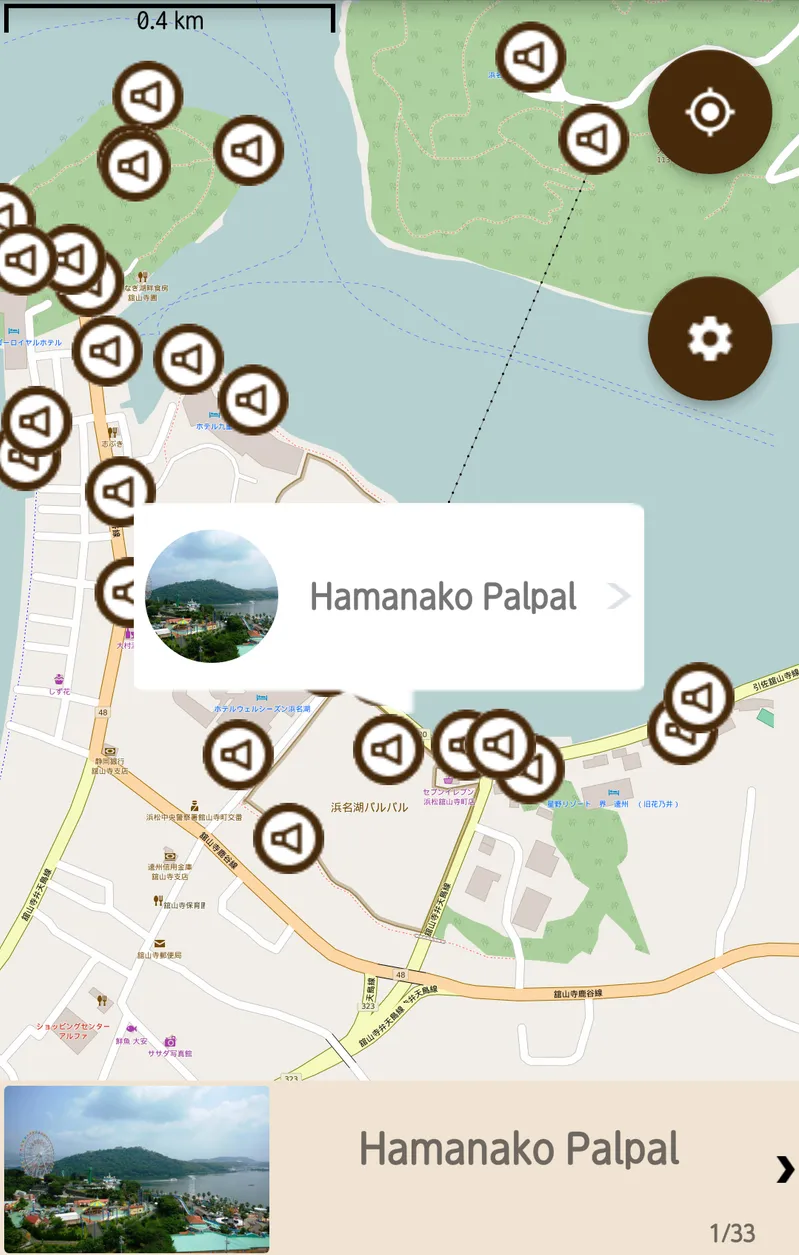Center the map on my location

[709, 112]
